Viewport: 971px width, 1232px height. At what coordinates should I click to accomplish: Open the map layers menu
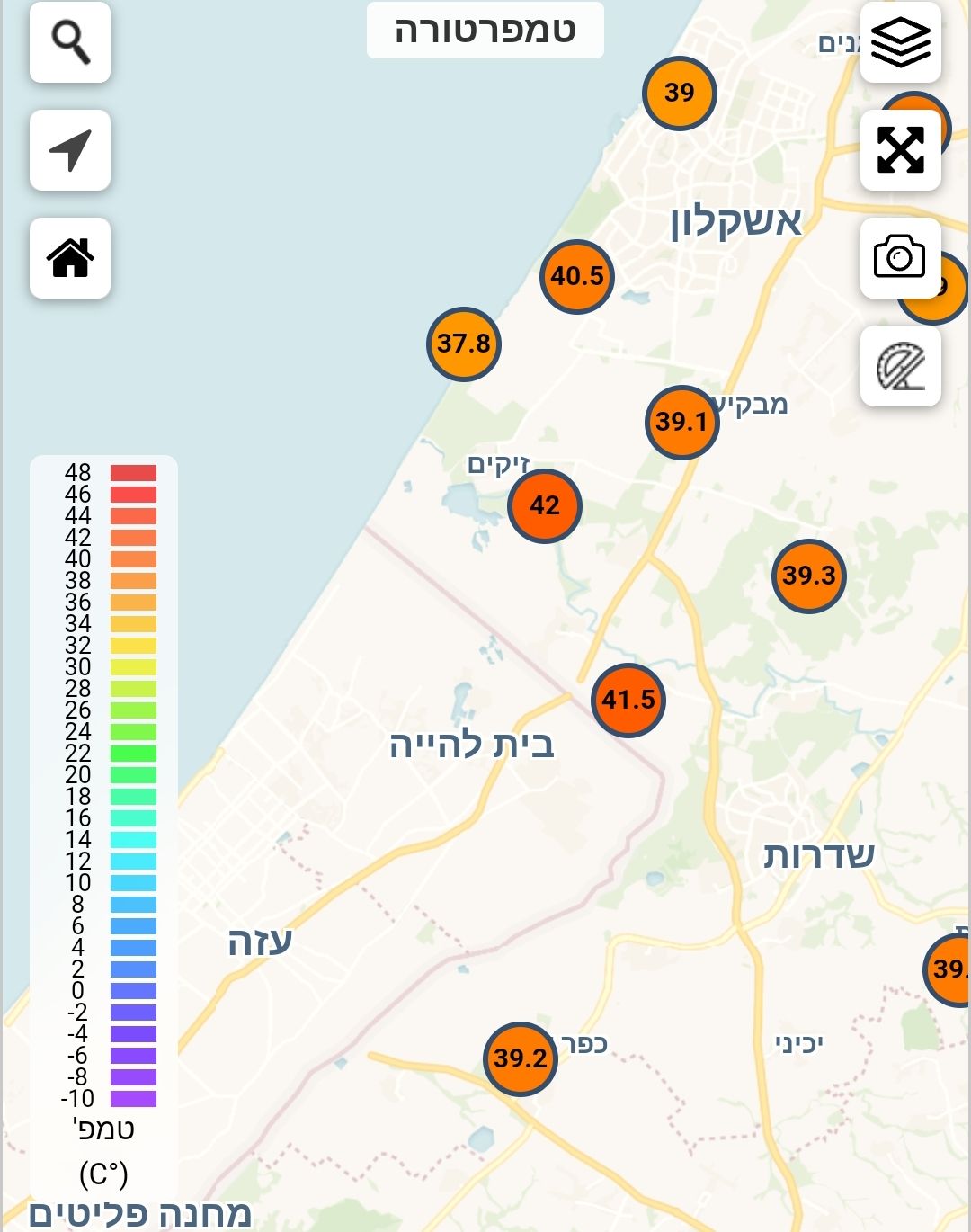tap(900, 42)
